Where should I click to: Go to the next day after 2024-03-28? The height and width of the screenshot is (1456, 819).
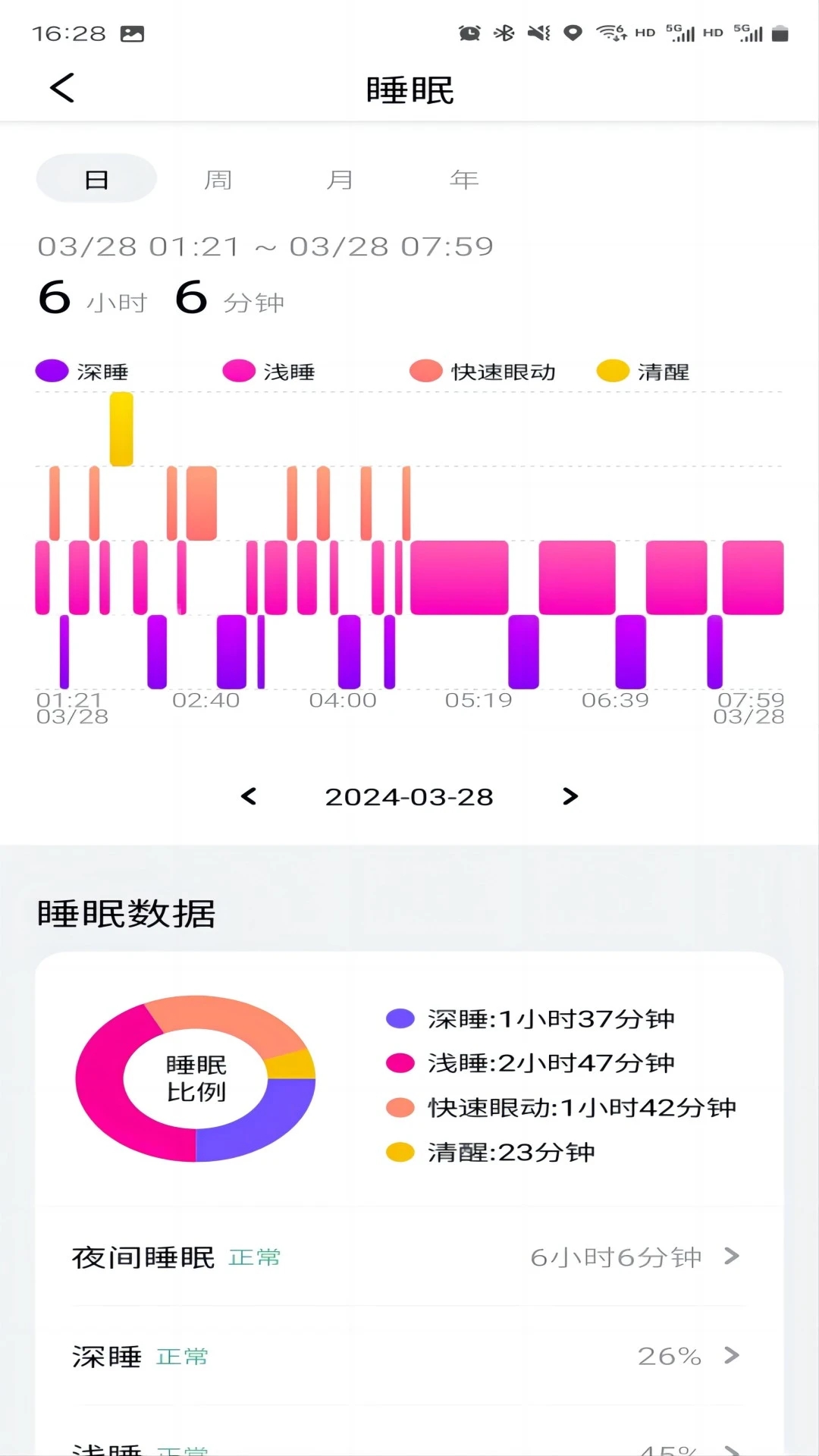click(570, 796)
